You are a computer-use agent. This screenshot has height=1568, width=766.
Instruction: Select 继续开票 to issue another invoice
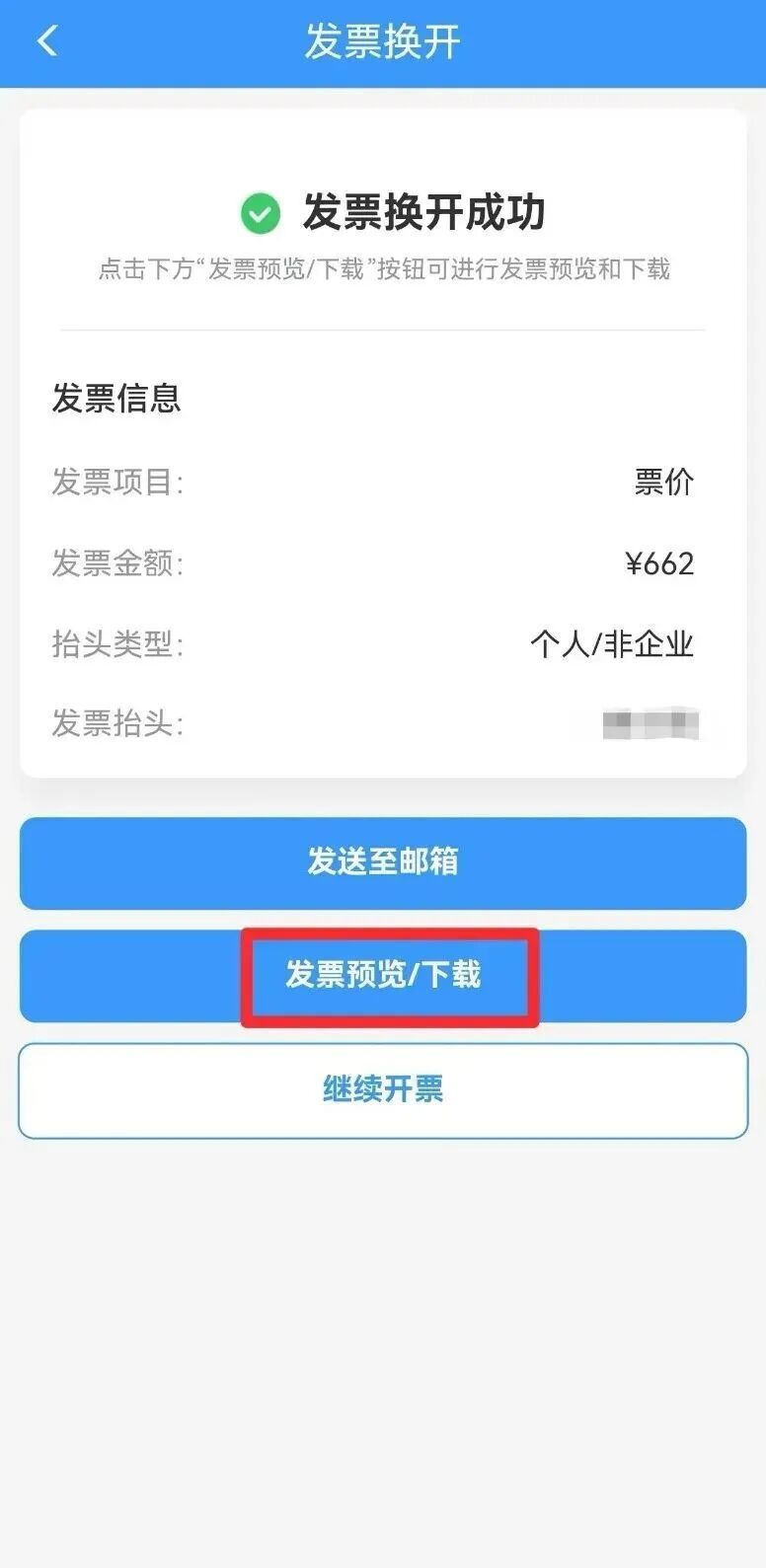coord(383,1090)
